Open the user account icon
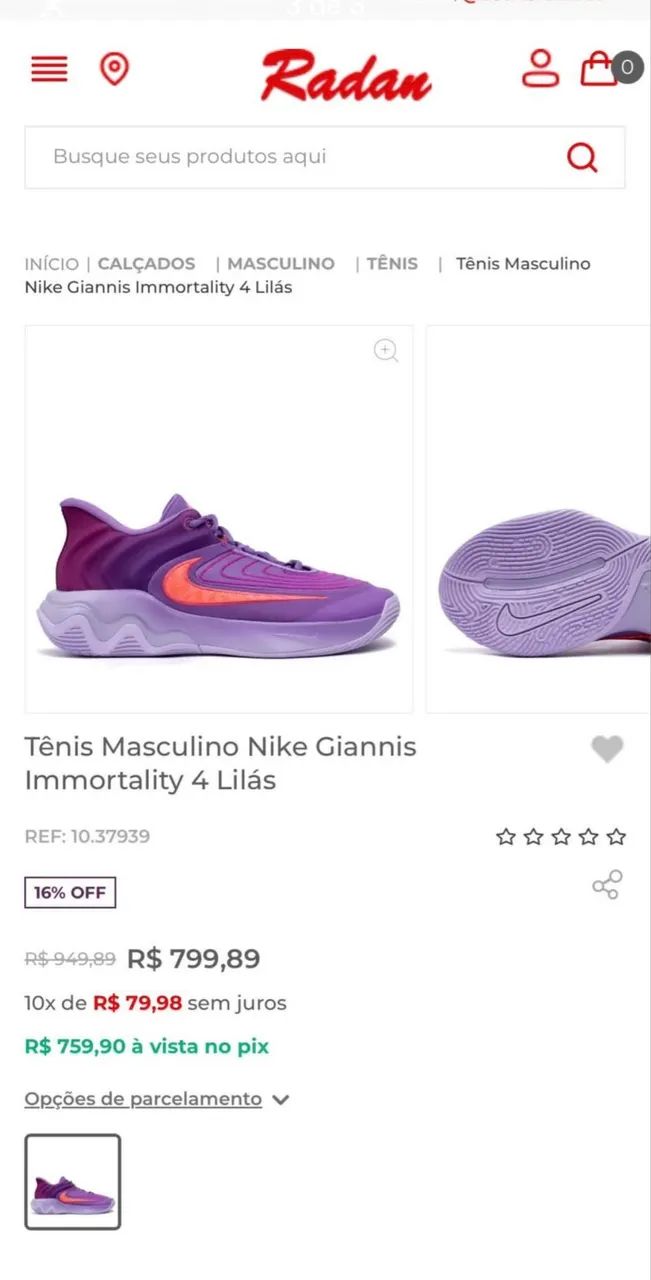The height and width of the screenshot is (1280, 651). [540, 68]
